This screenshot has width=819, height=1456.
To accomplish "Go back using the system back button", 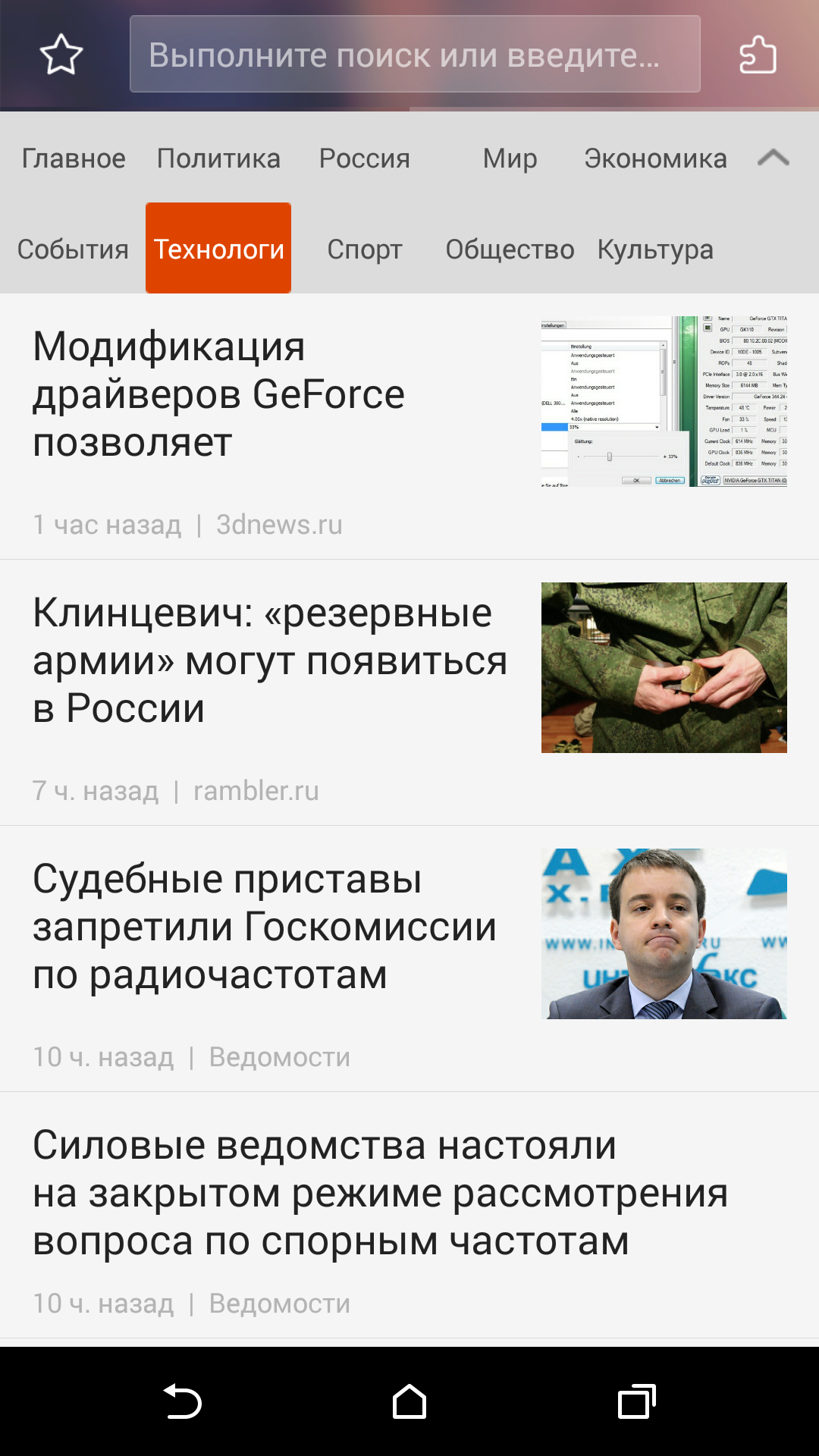I will [182, 1401].
